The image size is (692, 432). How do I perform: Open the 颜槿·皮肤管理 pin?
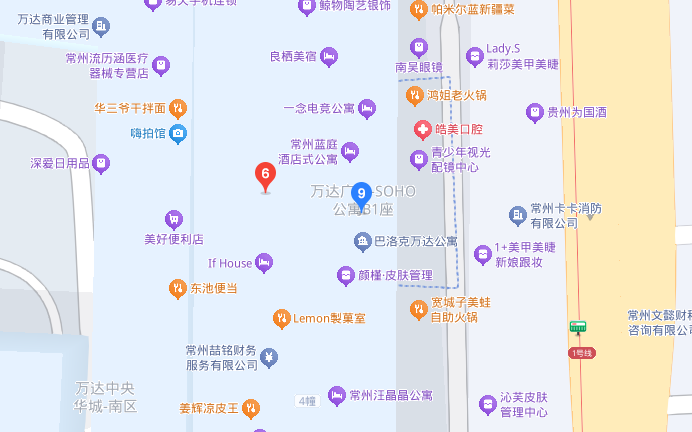[345, 275]
